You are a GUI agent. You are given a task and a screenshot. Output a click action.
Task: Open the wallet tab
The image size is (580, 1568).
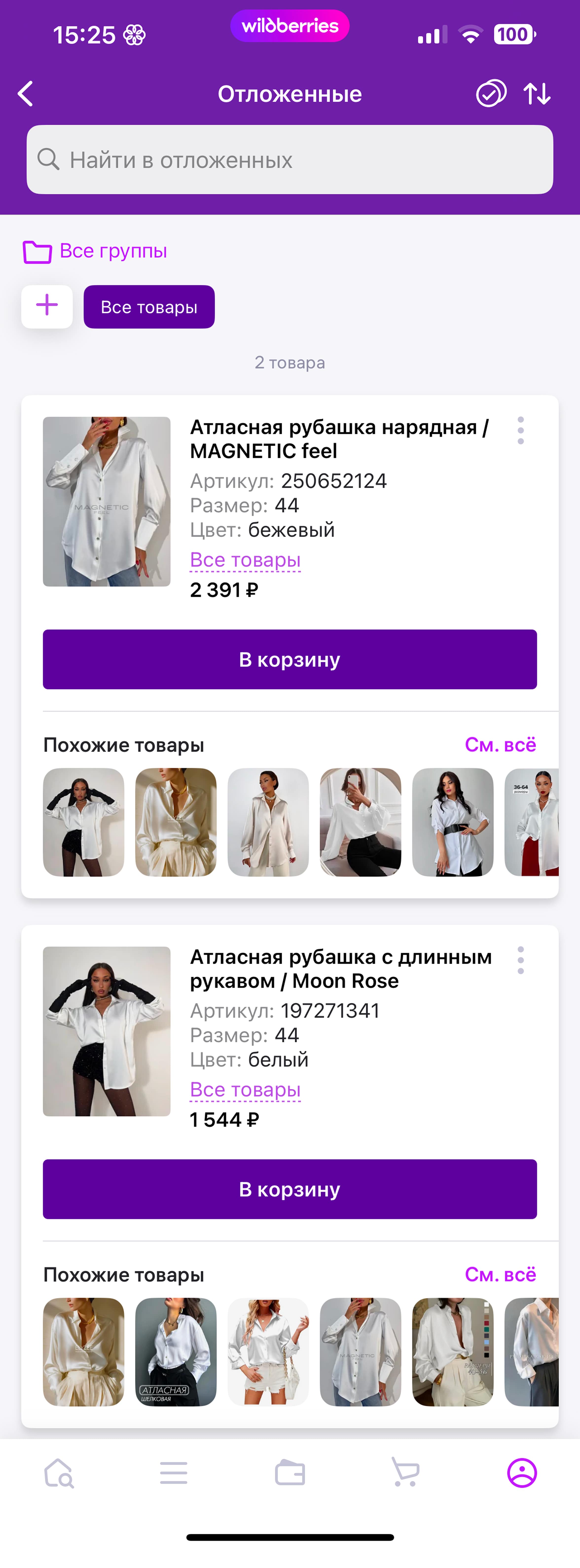pyautogui.click(x=290, y=1473)
